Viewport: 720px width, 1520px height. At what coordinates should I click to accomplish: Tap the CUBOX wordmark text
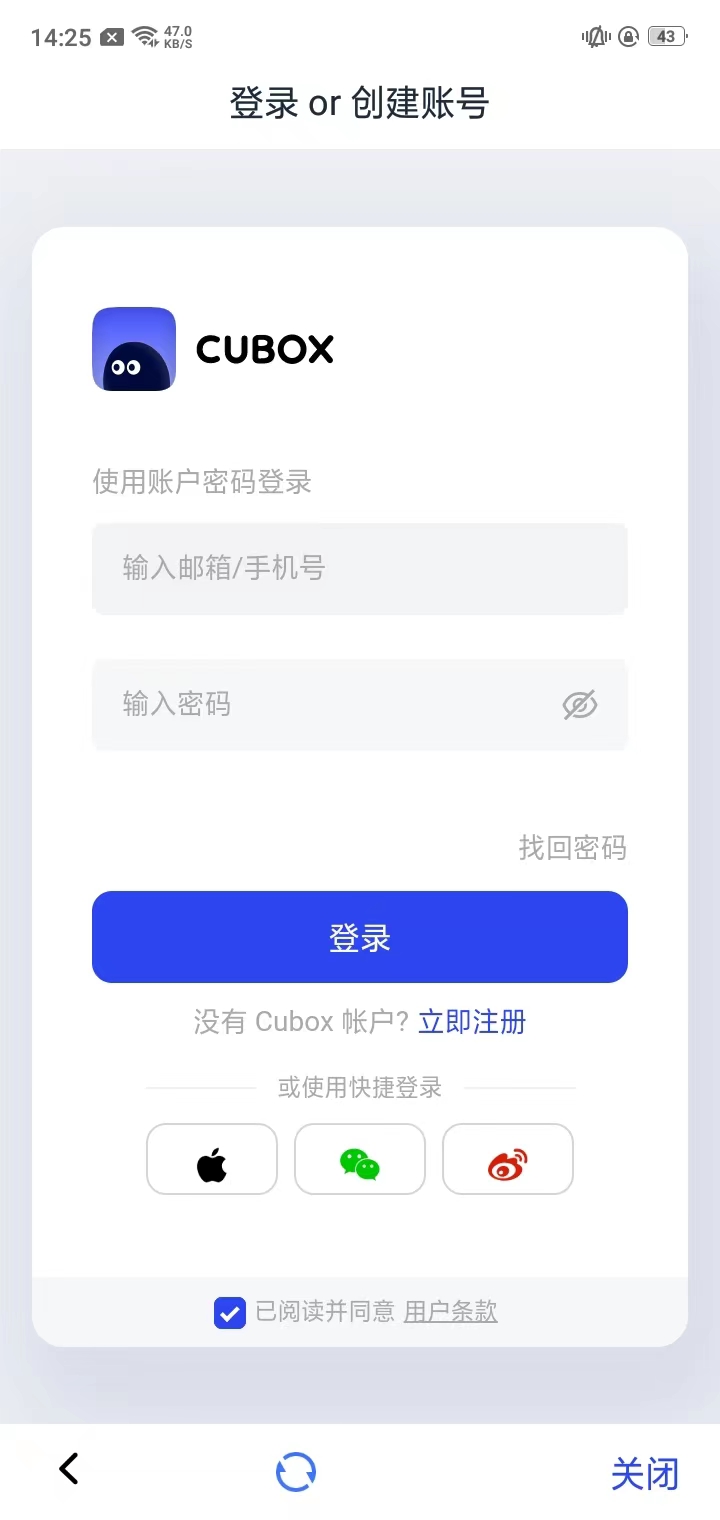264,348
